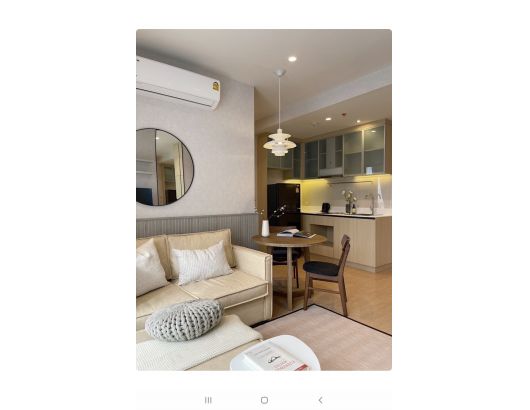Go back using the navigation bar

(320, 400)
